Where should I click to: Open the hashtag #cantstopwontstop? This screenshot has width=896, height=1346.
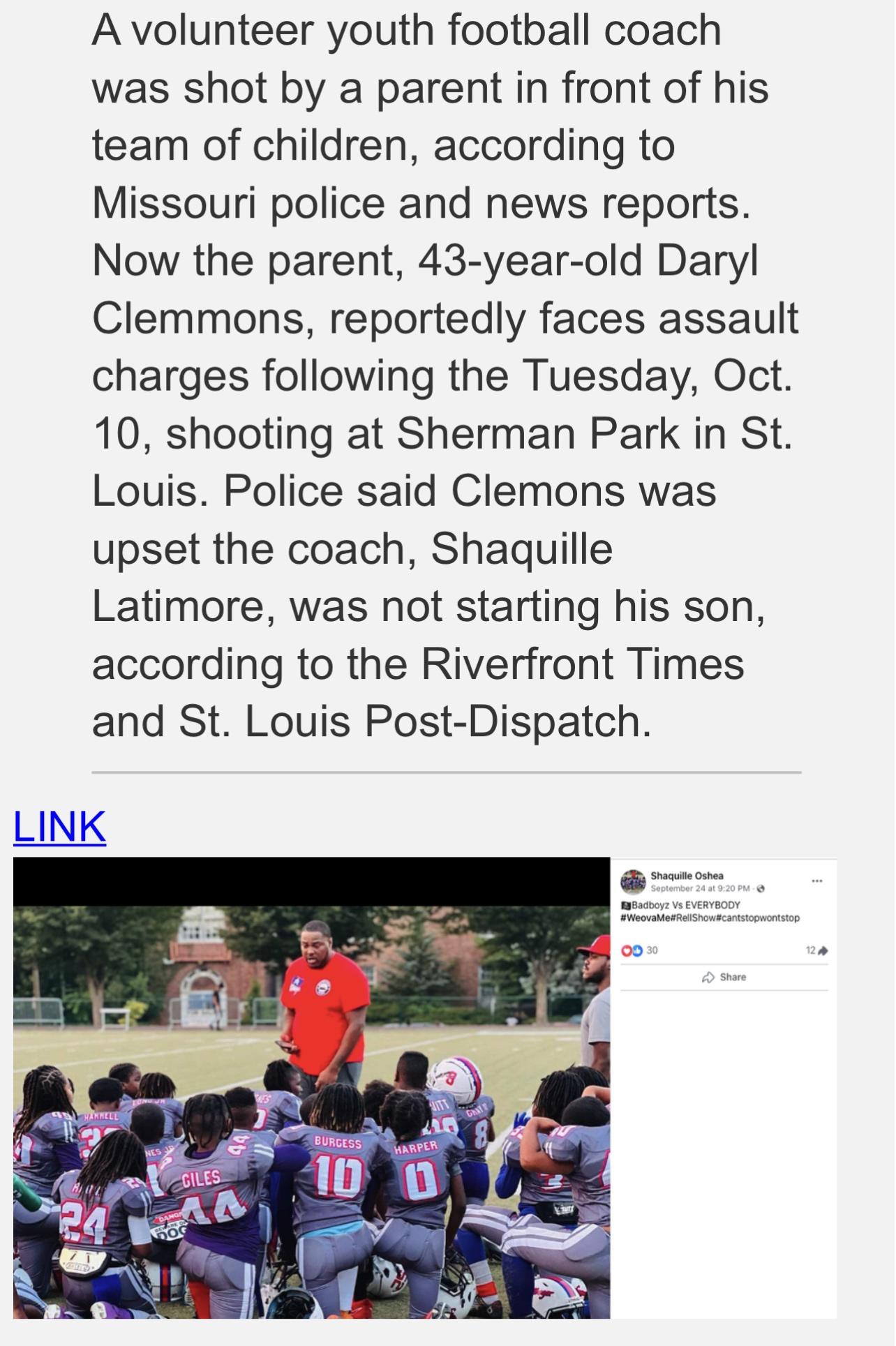(x=758, y=918)
